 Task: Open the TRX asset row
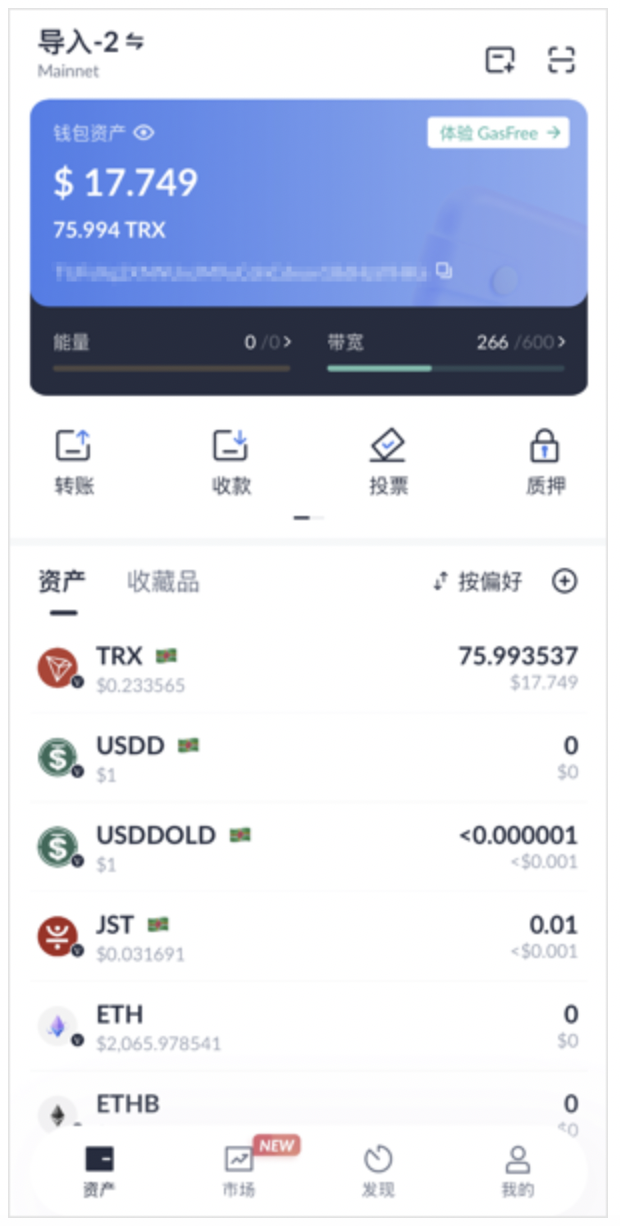pos(308,668)
